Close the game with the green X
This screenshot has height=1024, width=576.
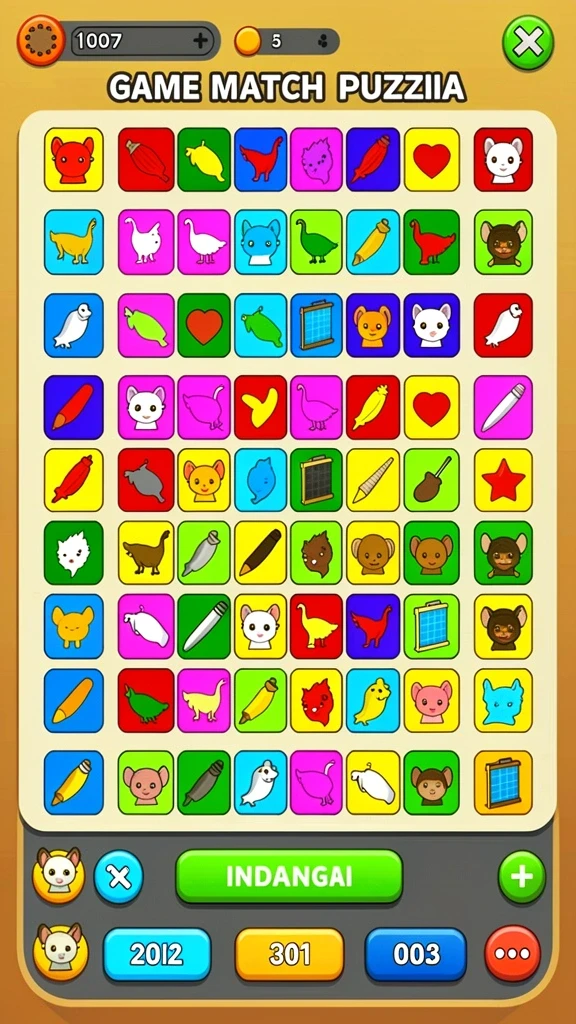[x=528, y=43]
